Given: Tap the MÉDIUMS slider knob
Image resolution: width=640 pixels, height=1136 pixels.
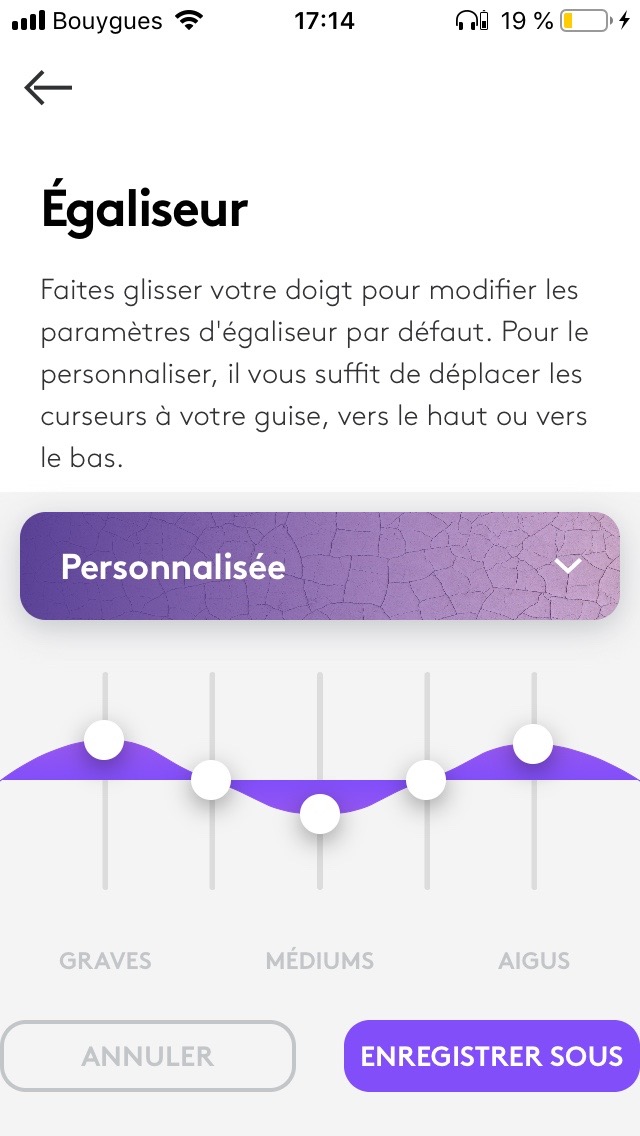Looking at the screenshot, I should pos(320,814).
